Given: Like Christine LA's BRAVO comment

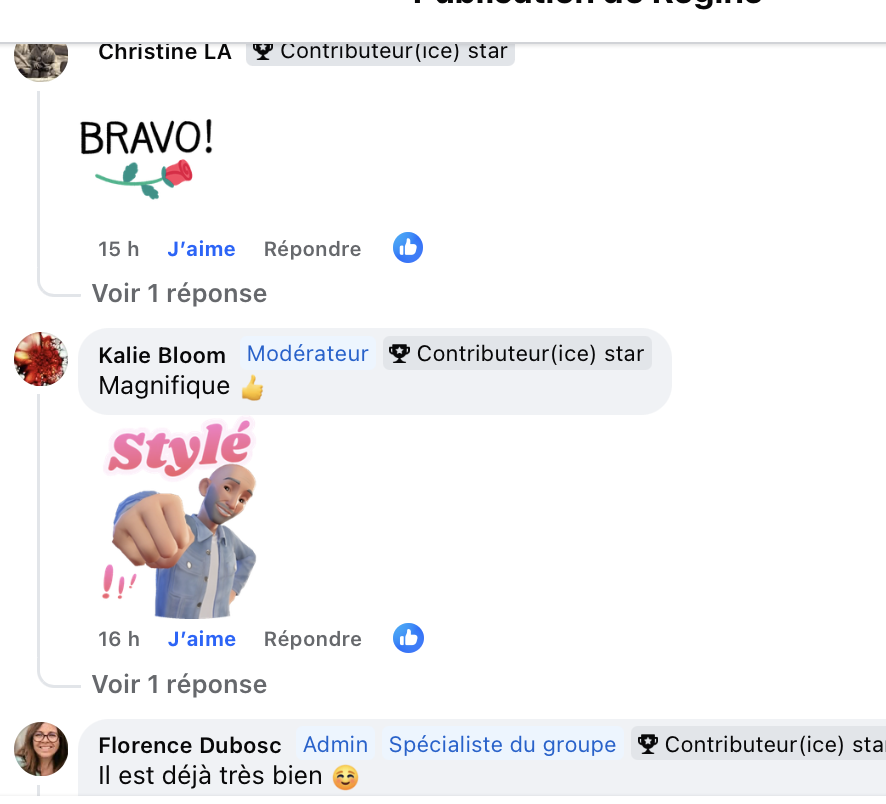Looking at the screenshot, I should (201, 249).
